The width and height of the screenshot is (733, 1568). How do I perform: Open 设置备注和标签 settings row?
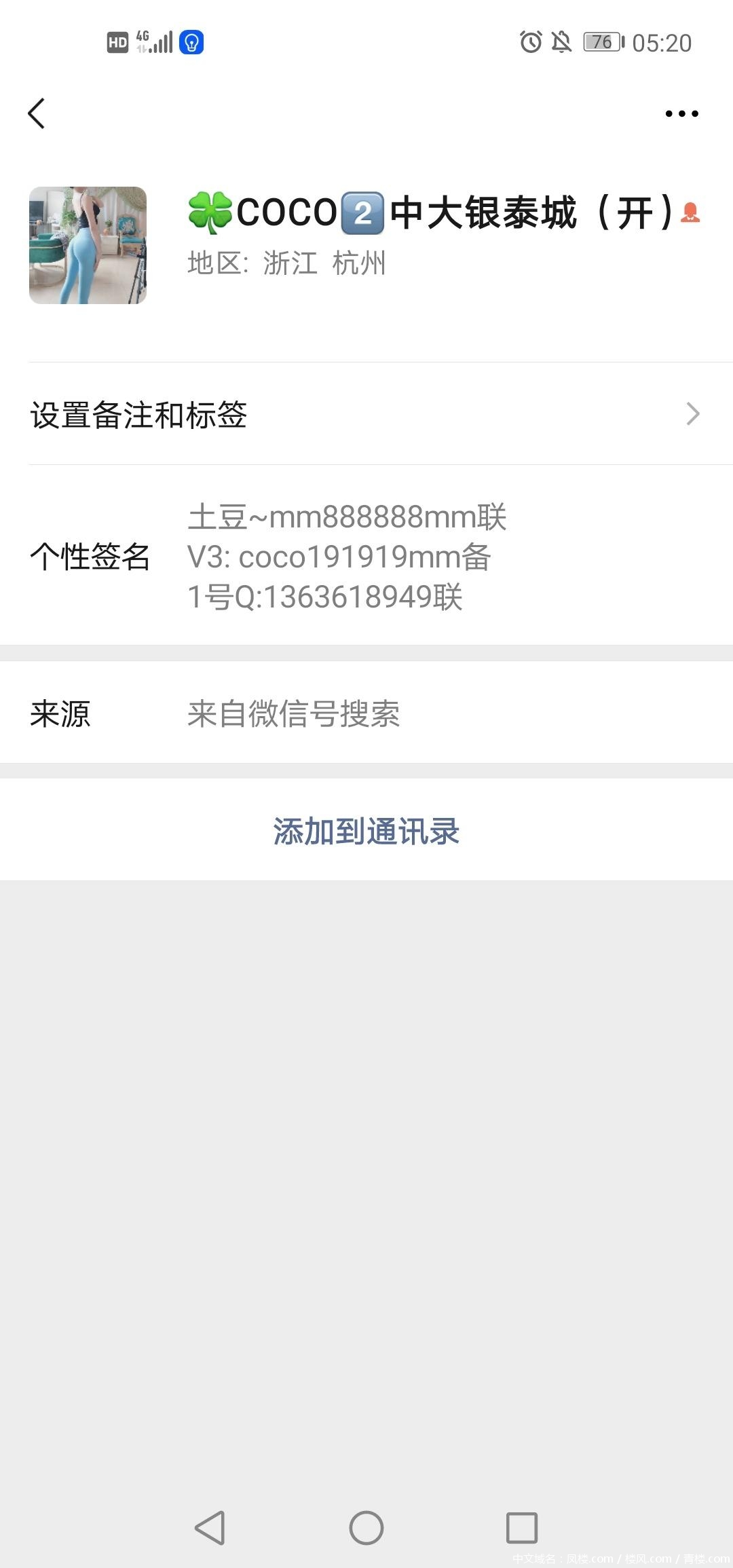[x=366, y=414]
